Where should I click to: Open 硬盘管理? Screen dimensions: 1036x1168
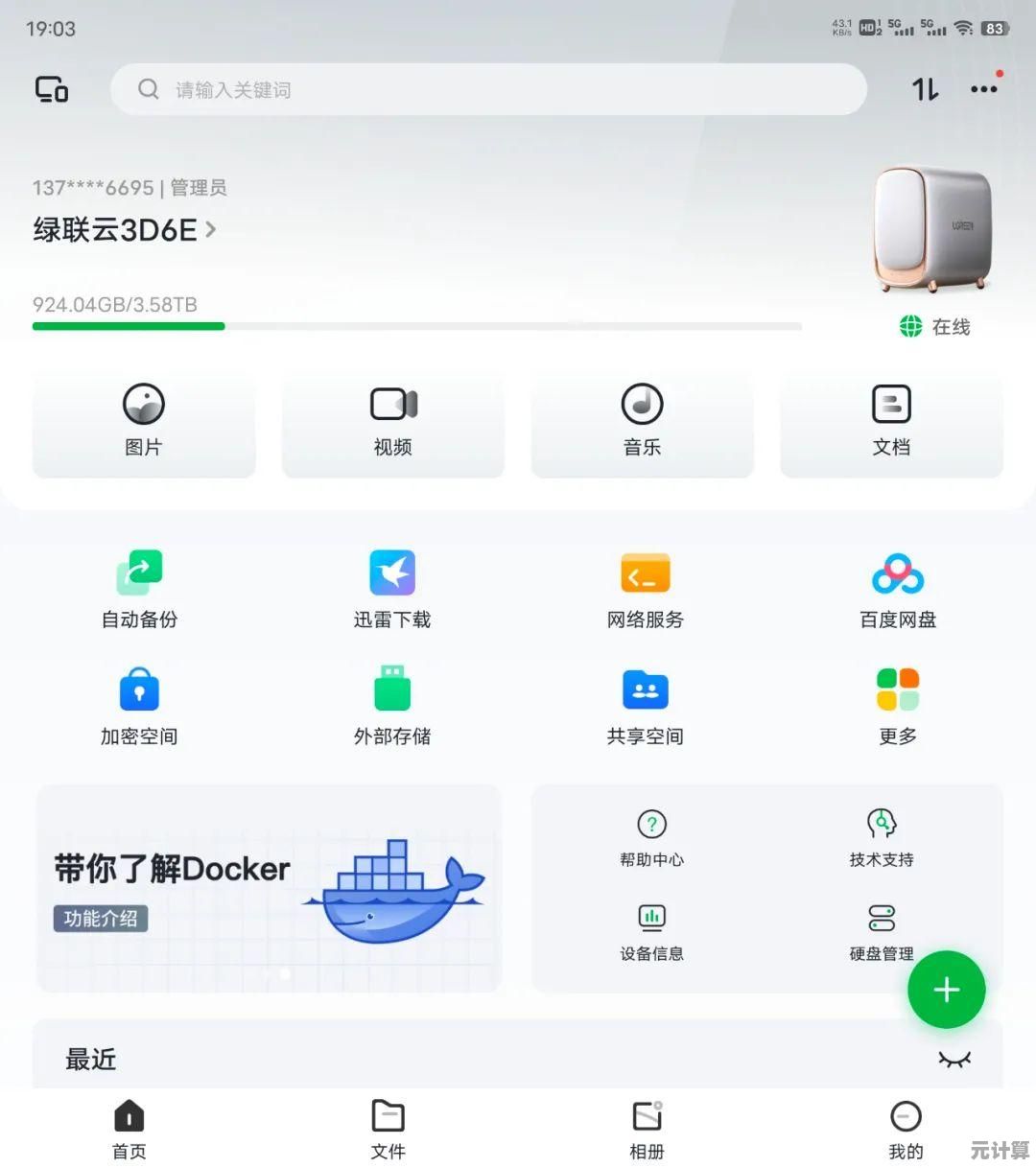[x=881, y=932]
